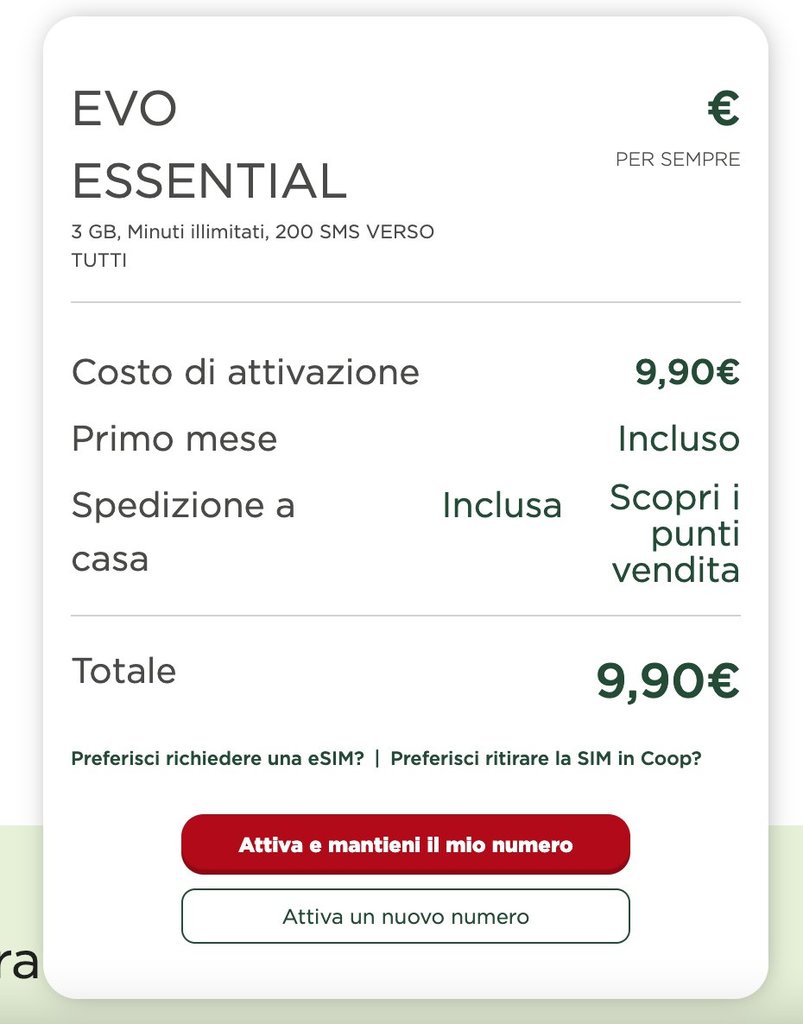Screen dimensions: 803x1024
Task: Select Attiva un nuovo numero
Action: (x=405, y=916)
